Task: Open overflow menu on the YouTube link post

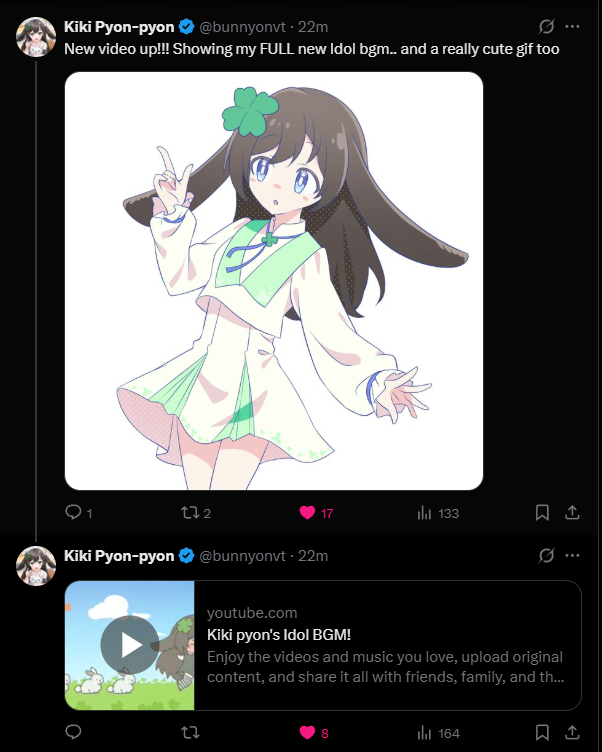Action: tap(573, 555)
